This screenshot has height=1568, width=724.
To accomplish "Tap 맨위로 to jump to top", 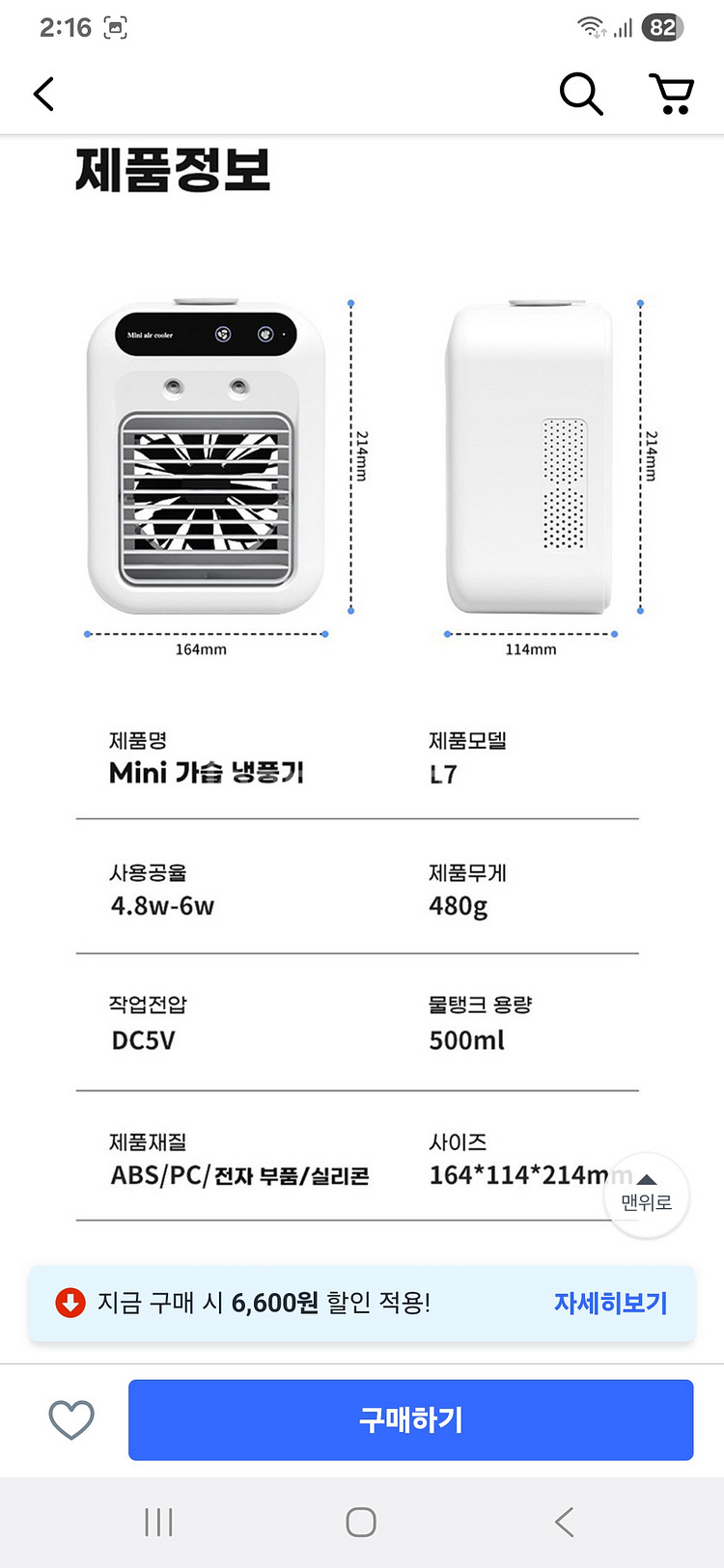I will 646,1195.
